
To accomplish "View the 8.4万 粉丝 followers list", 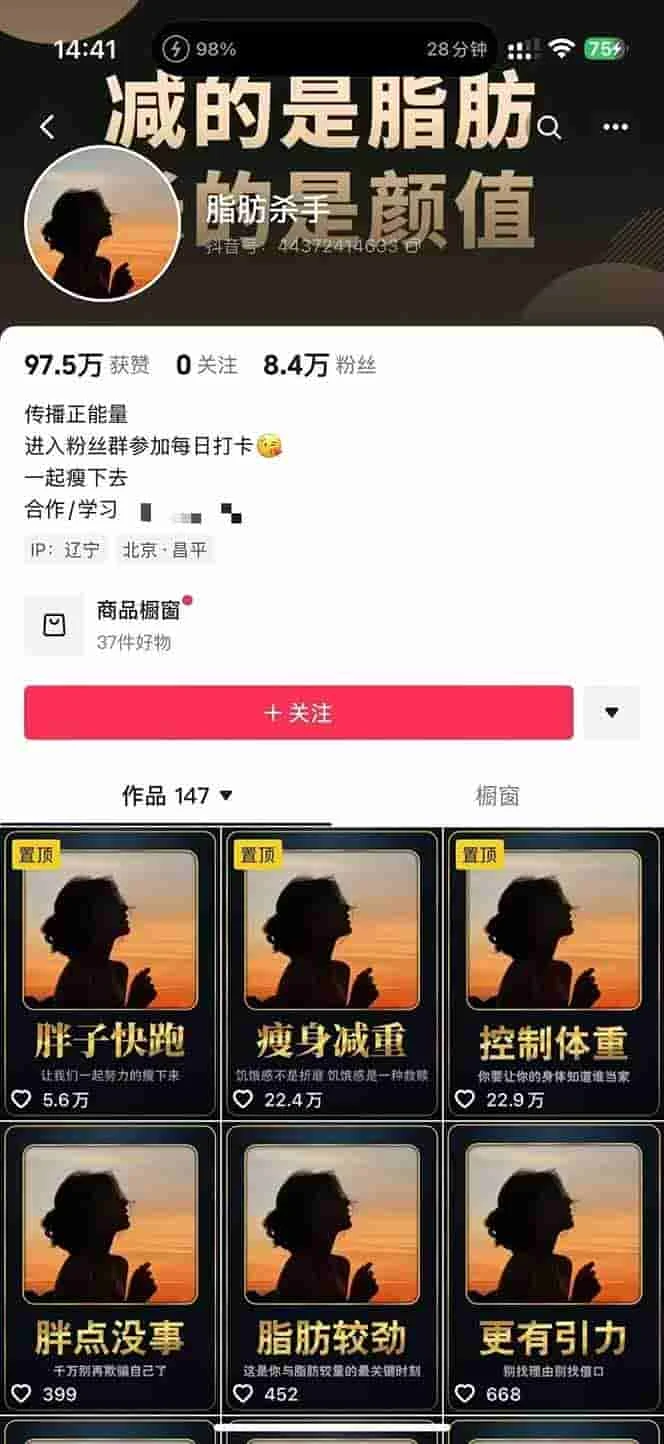I will pyautogui.click(x=319, y=365).
